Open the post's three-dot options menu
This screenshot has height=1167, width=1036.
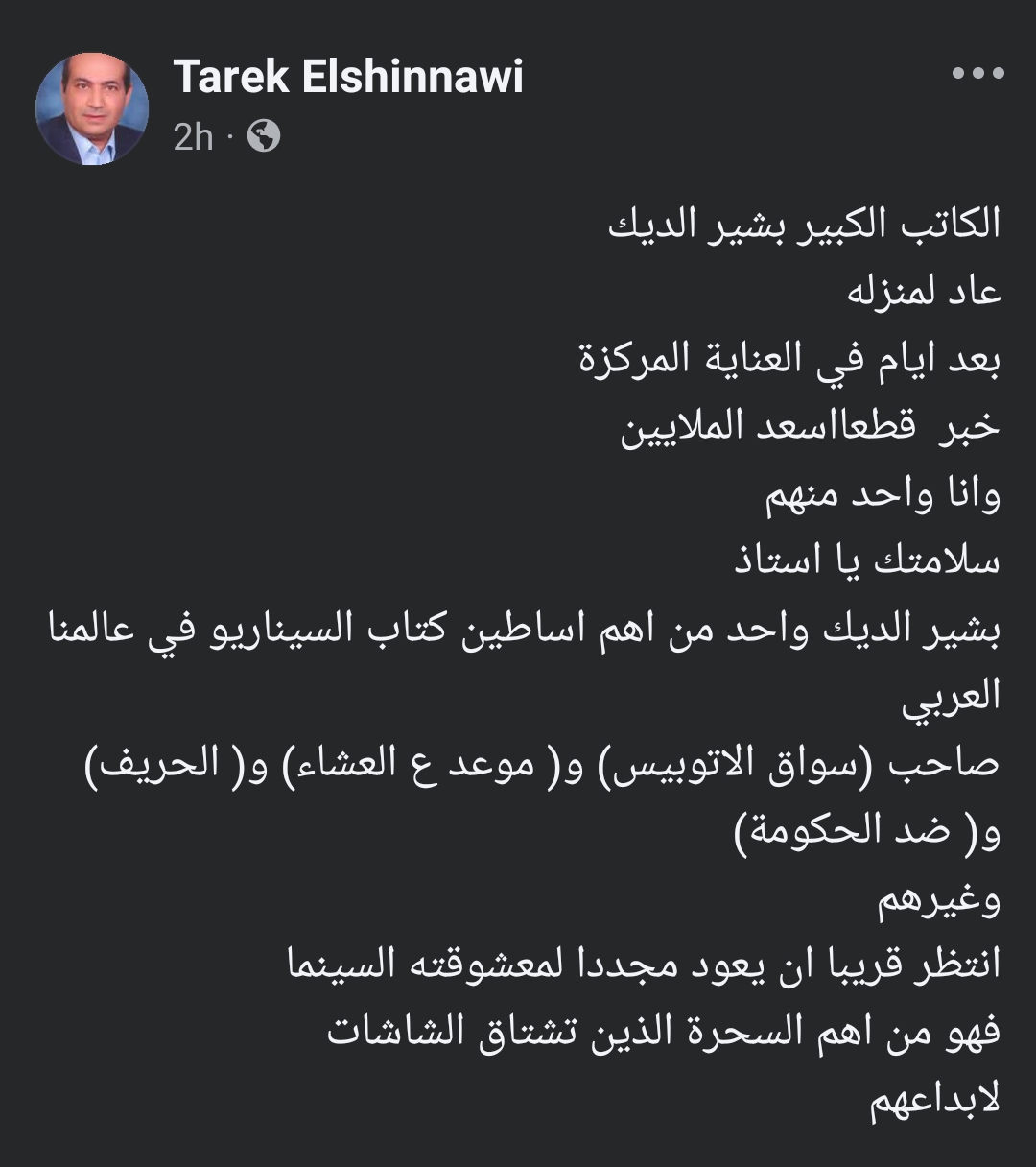click(977, 74)
